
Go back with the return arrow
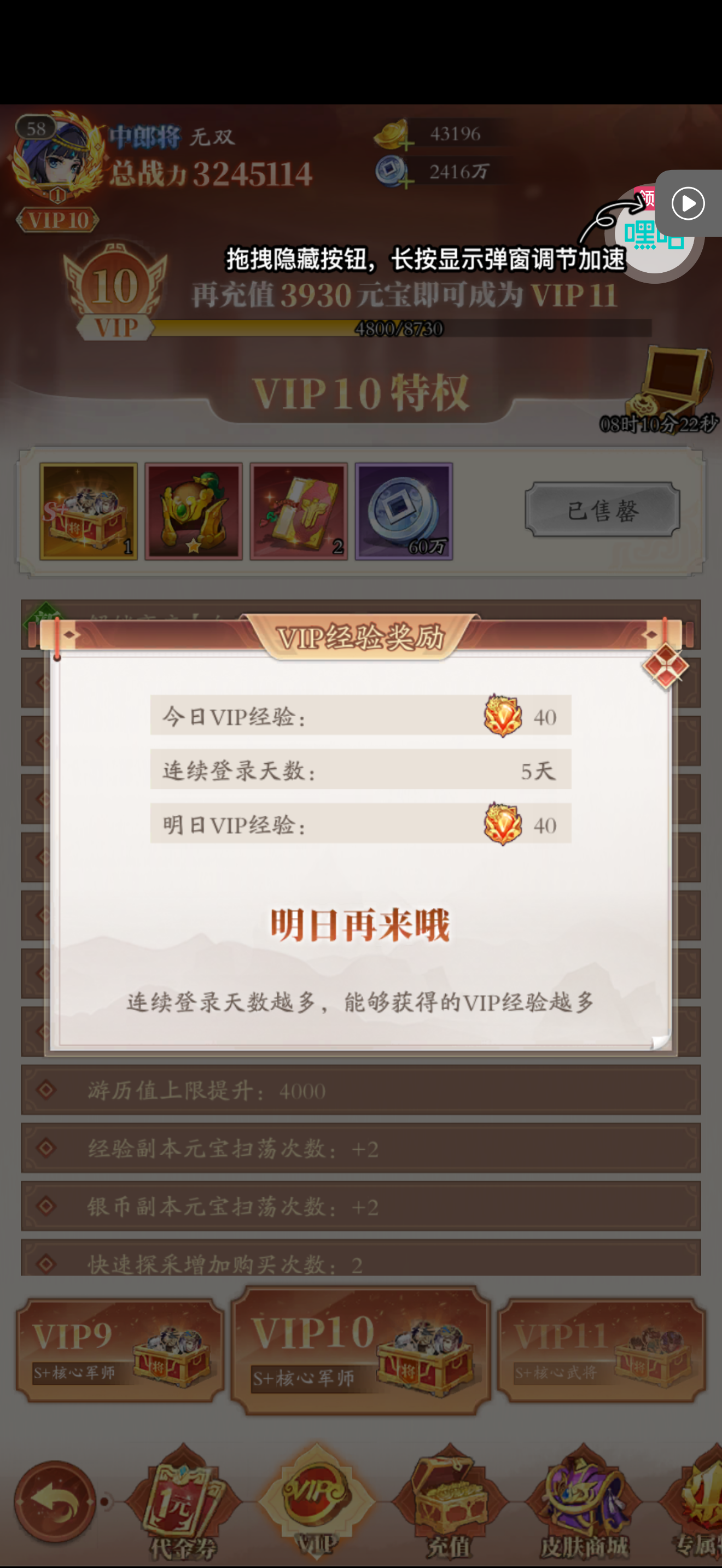click(55, 1501)
